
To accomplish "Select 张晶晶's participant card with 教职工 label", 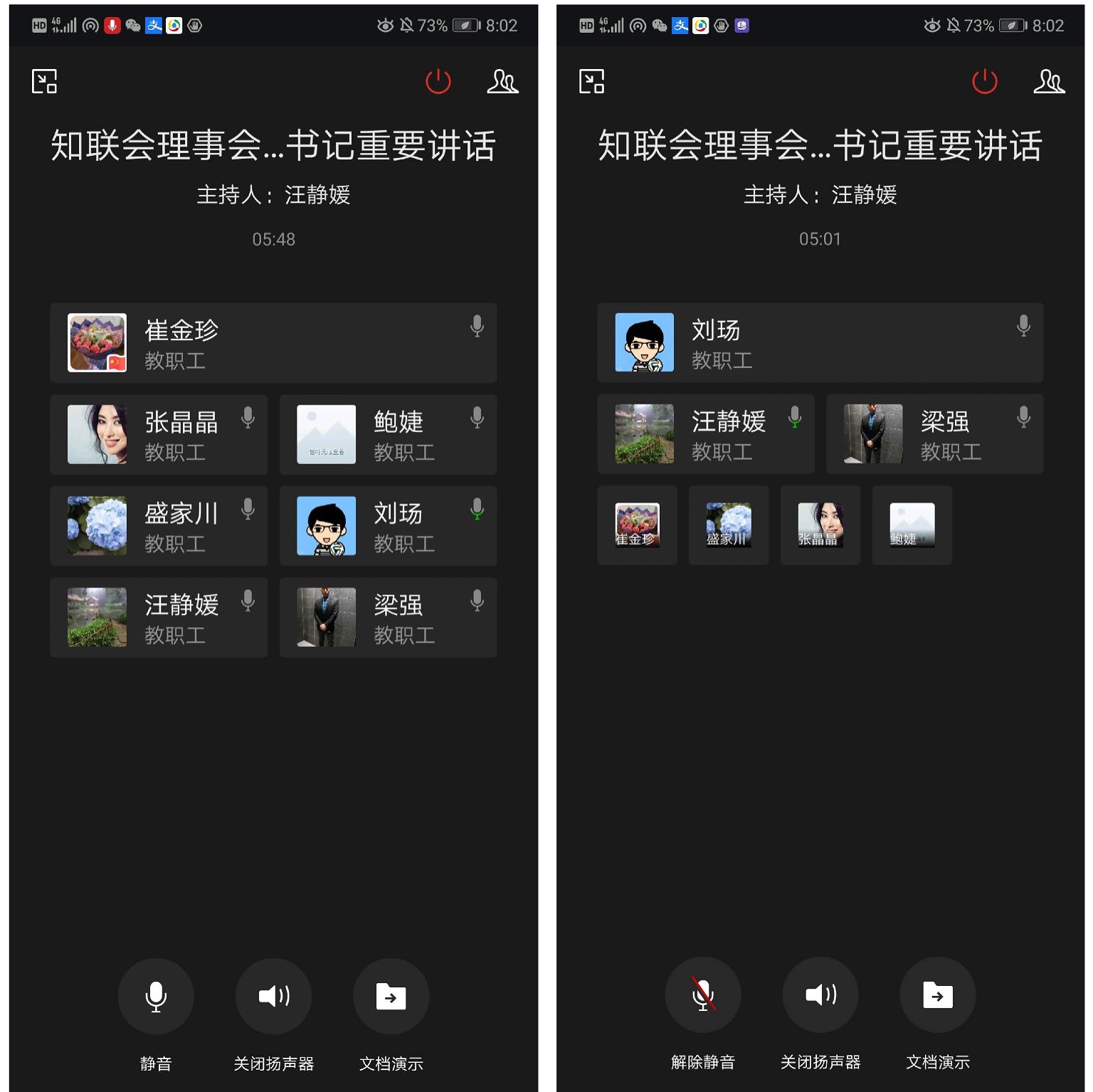I will [159, 435].
